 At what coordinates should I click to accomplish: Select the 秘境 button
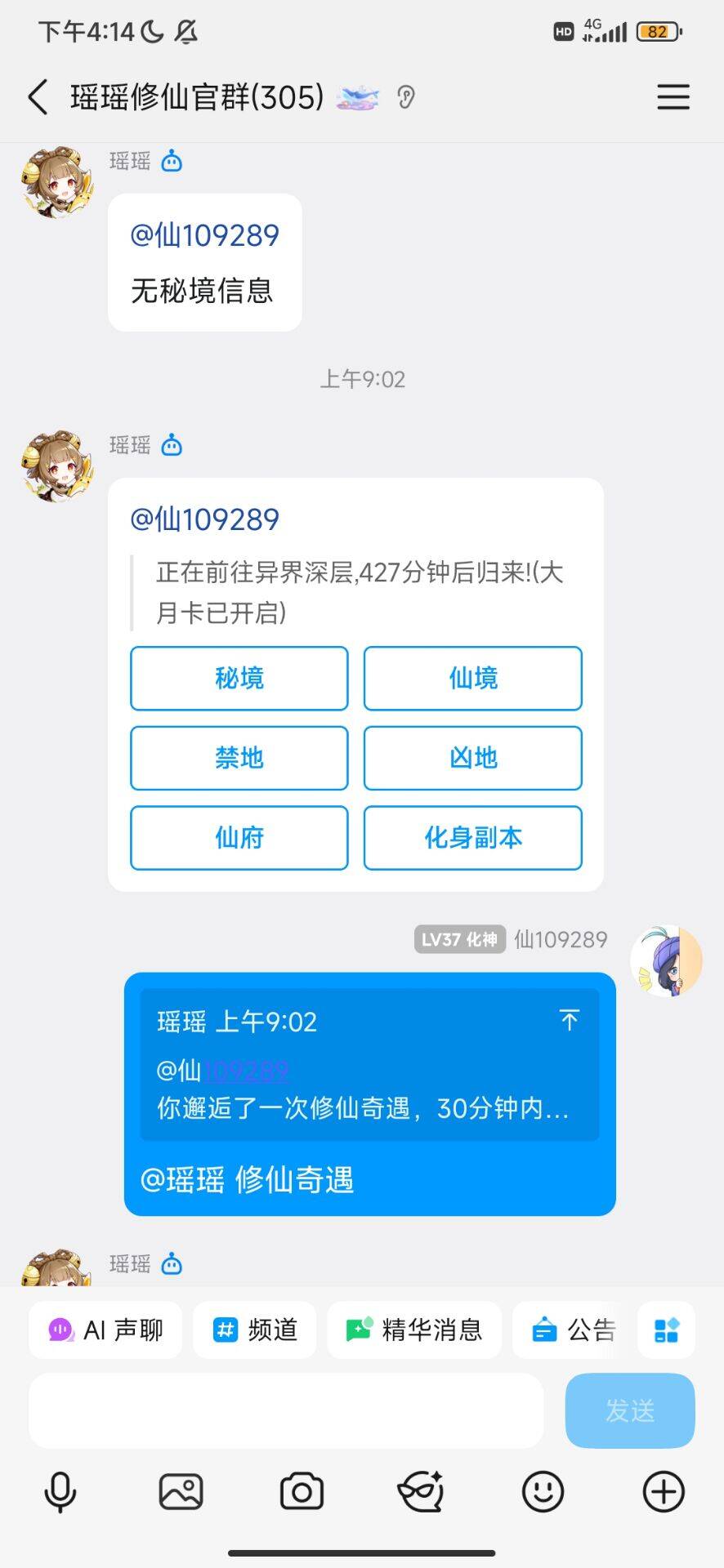tap(239, 678)
